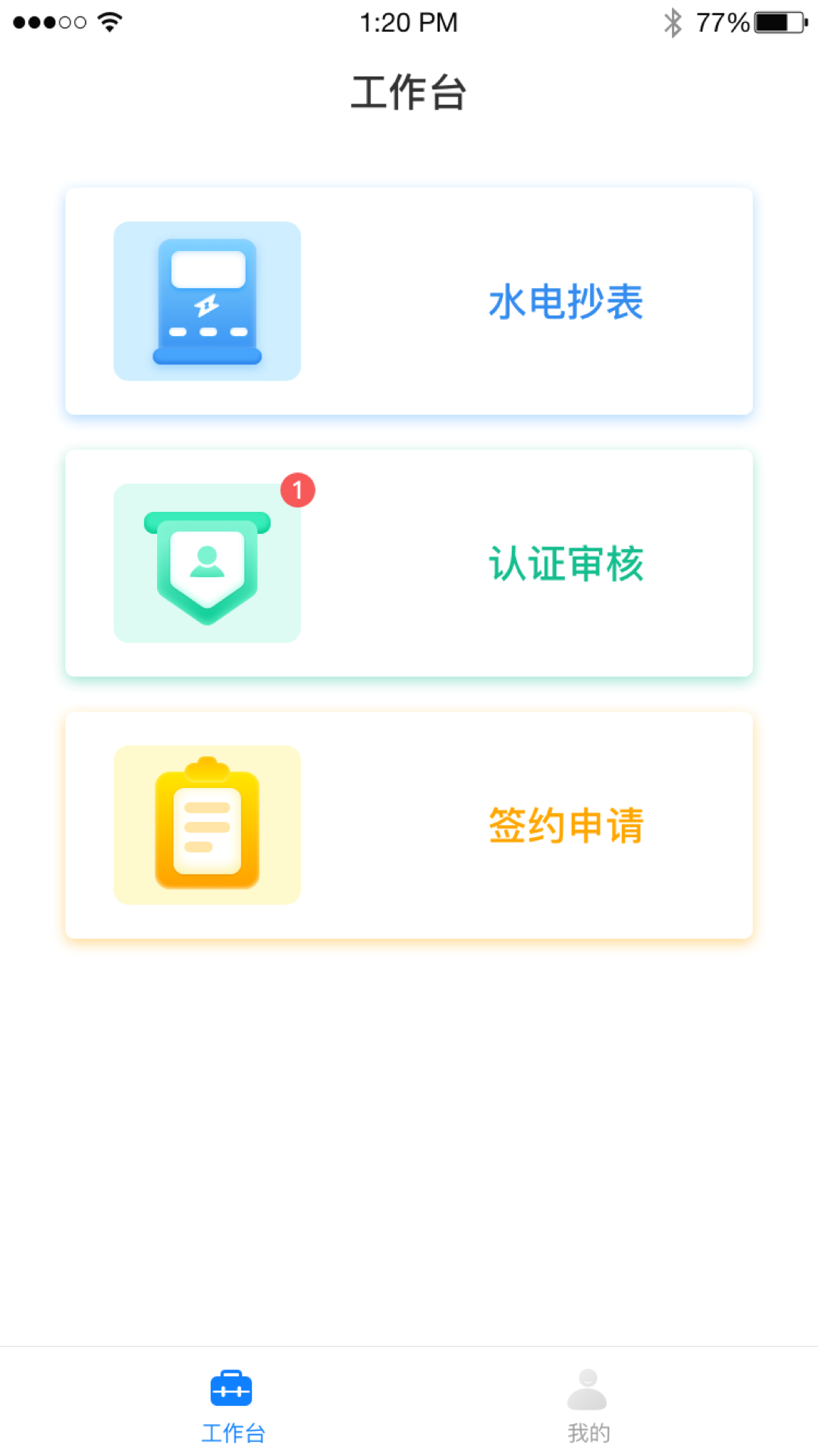The height and width of the screenshot is (1456, 819).
Task: Open the 认证审核 review section
Action: pyautogui.click(x=409, y=563)
